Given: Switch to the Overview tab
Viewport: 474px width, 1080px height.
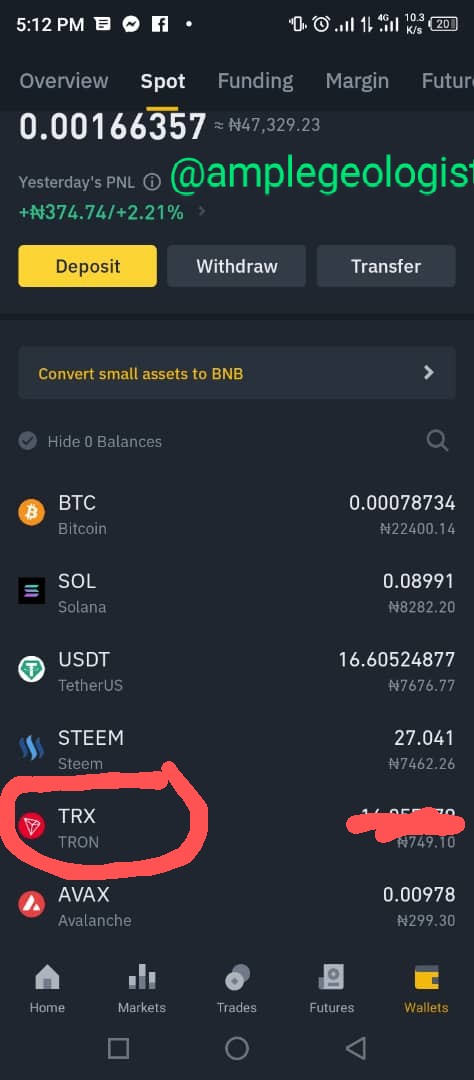Looking at the screenshot, I should click(63, 81).
